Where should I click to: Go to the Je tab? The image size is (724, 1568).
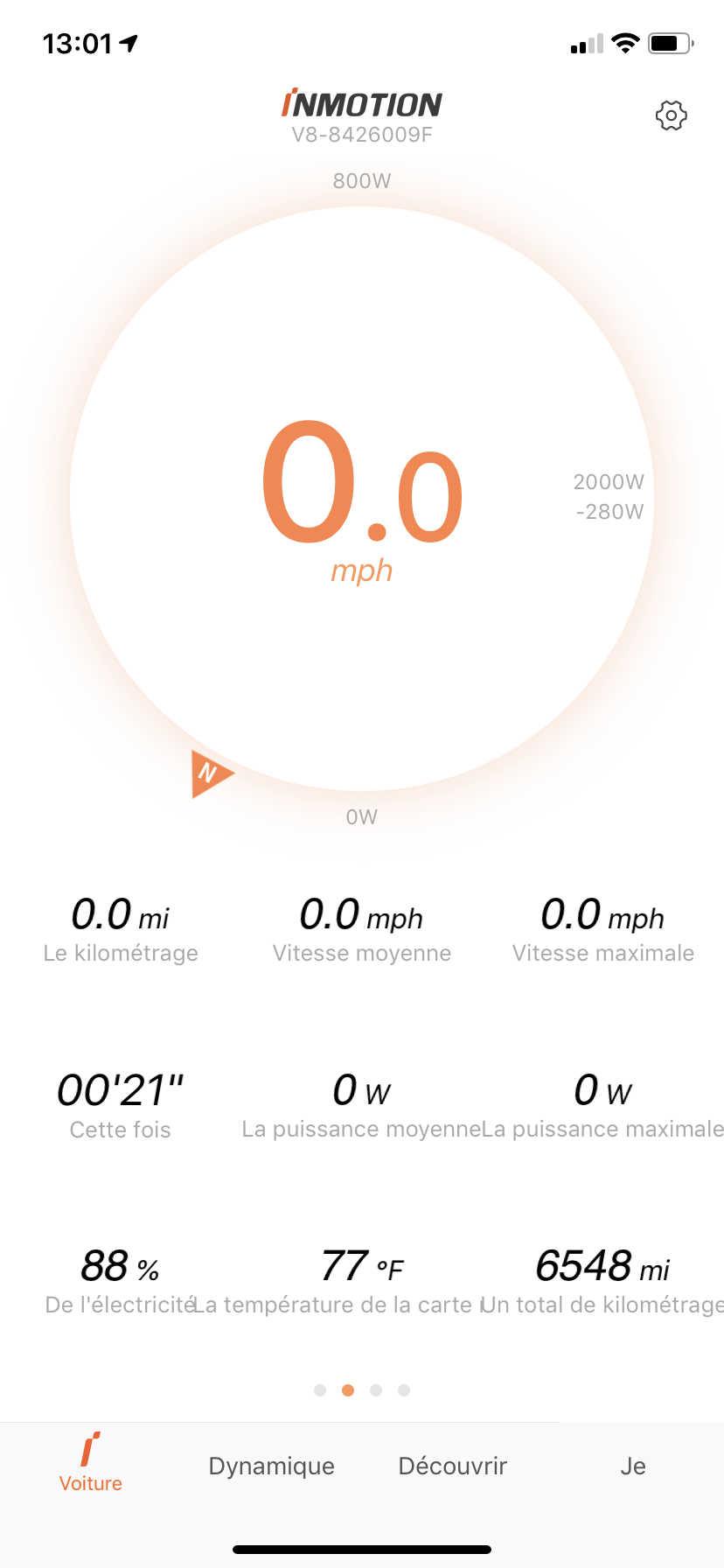coord(633,1466)
